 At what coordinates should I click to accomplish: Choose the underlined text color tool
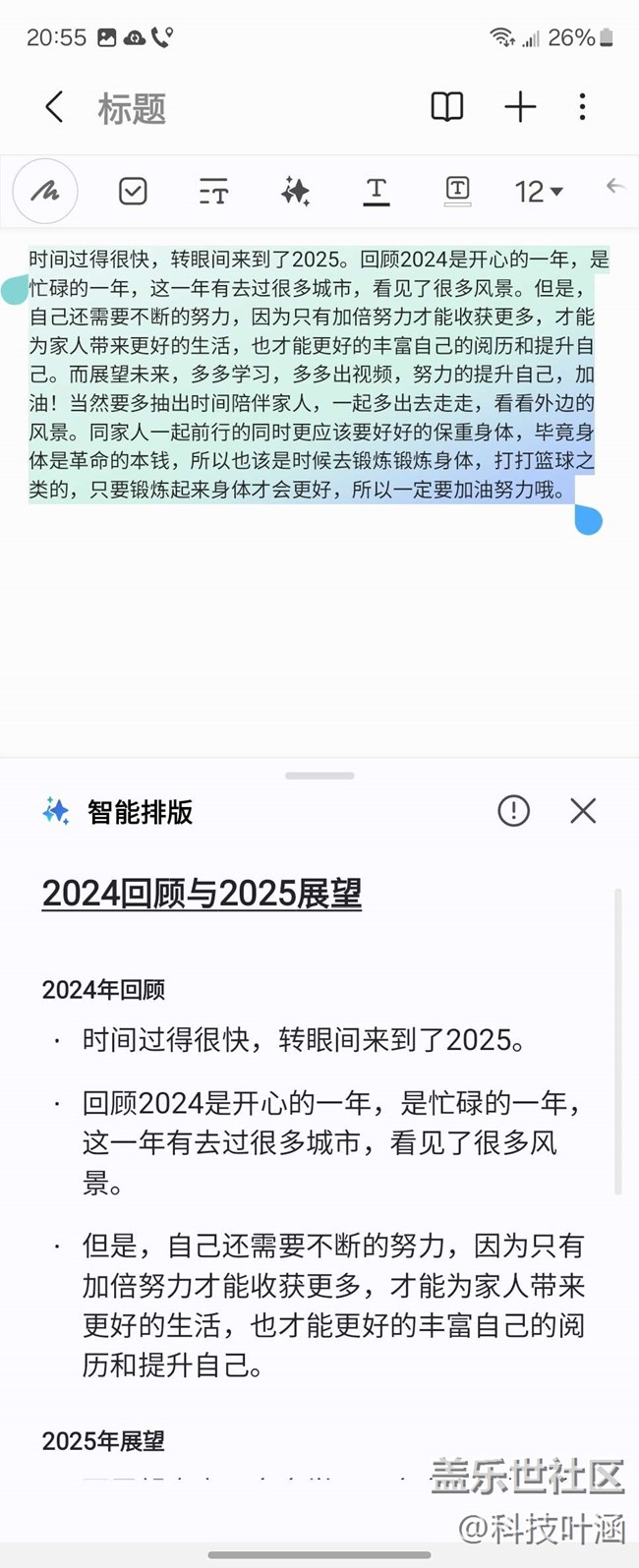[x=377, y=191]
